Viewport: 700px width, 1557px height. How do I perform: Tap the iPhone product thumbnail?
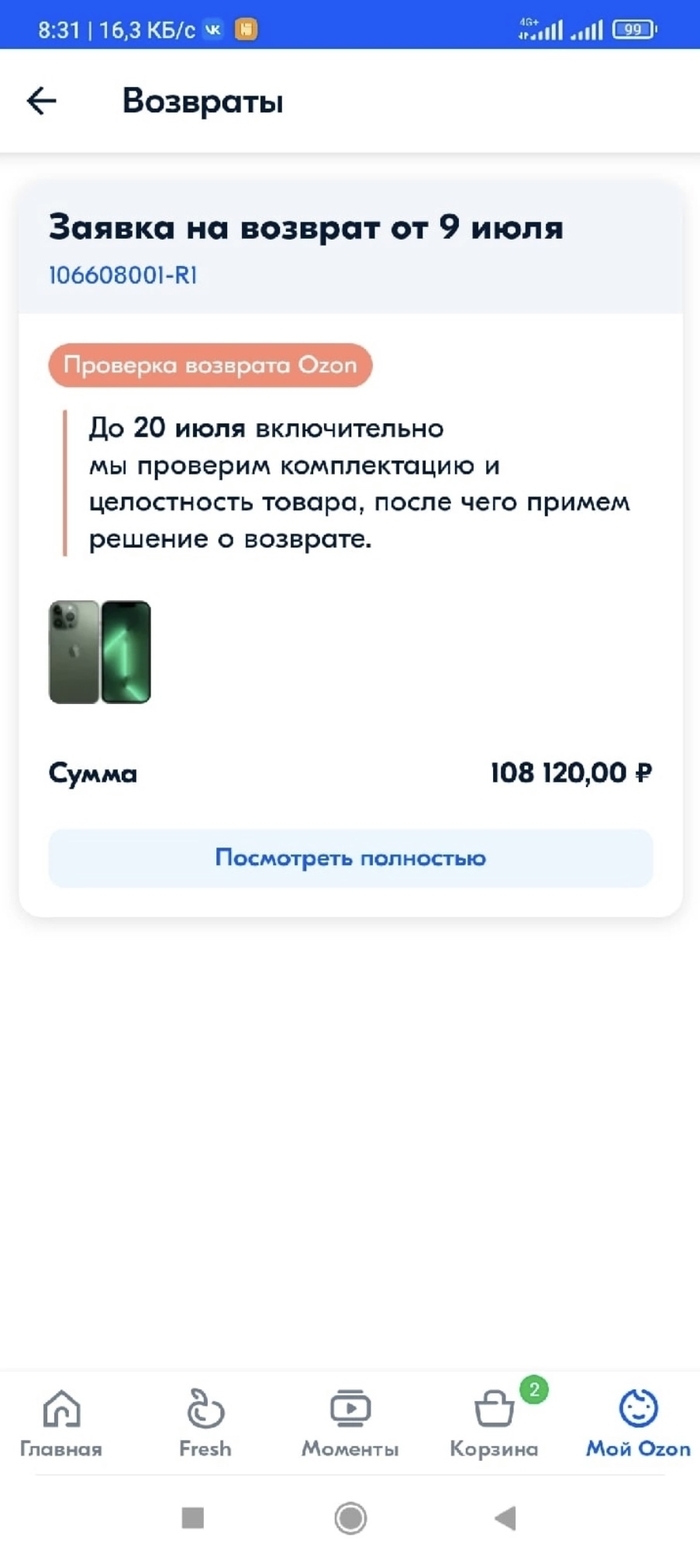(100, 652)
